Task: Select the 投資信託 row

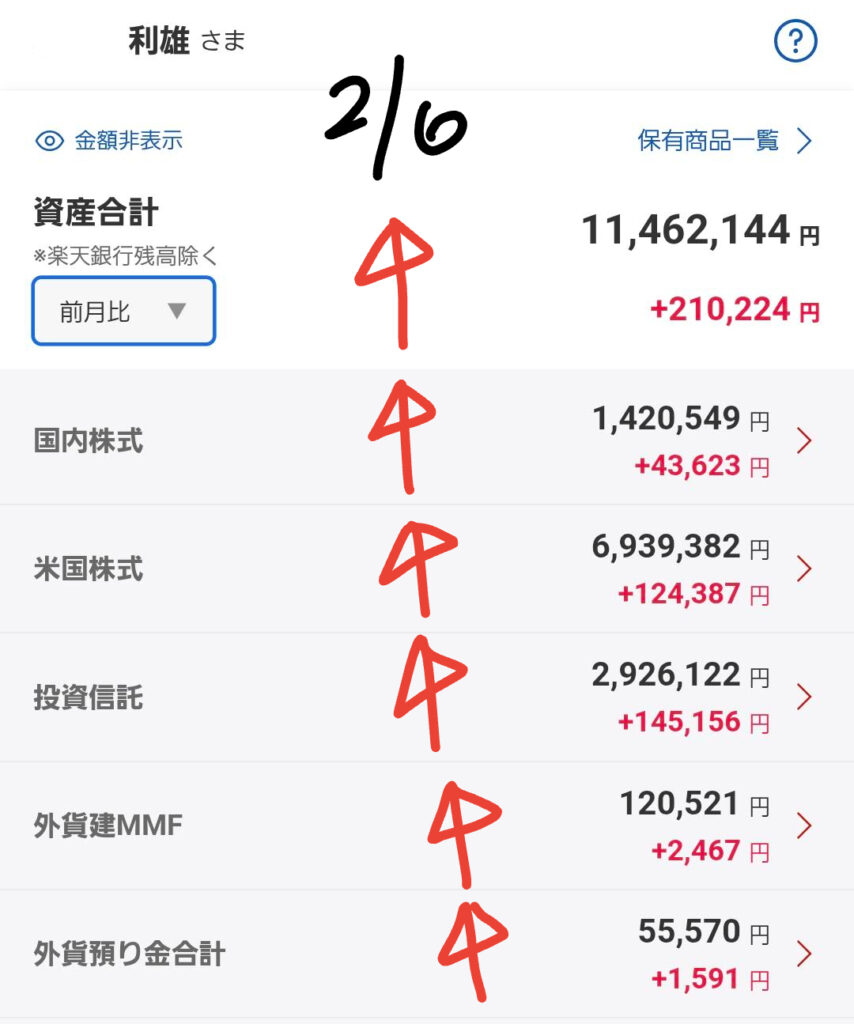Action: pyautogui.click(x=427, y=697)
